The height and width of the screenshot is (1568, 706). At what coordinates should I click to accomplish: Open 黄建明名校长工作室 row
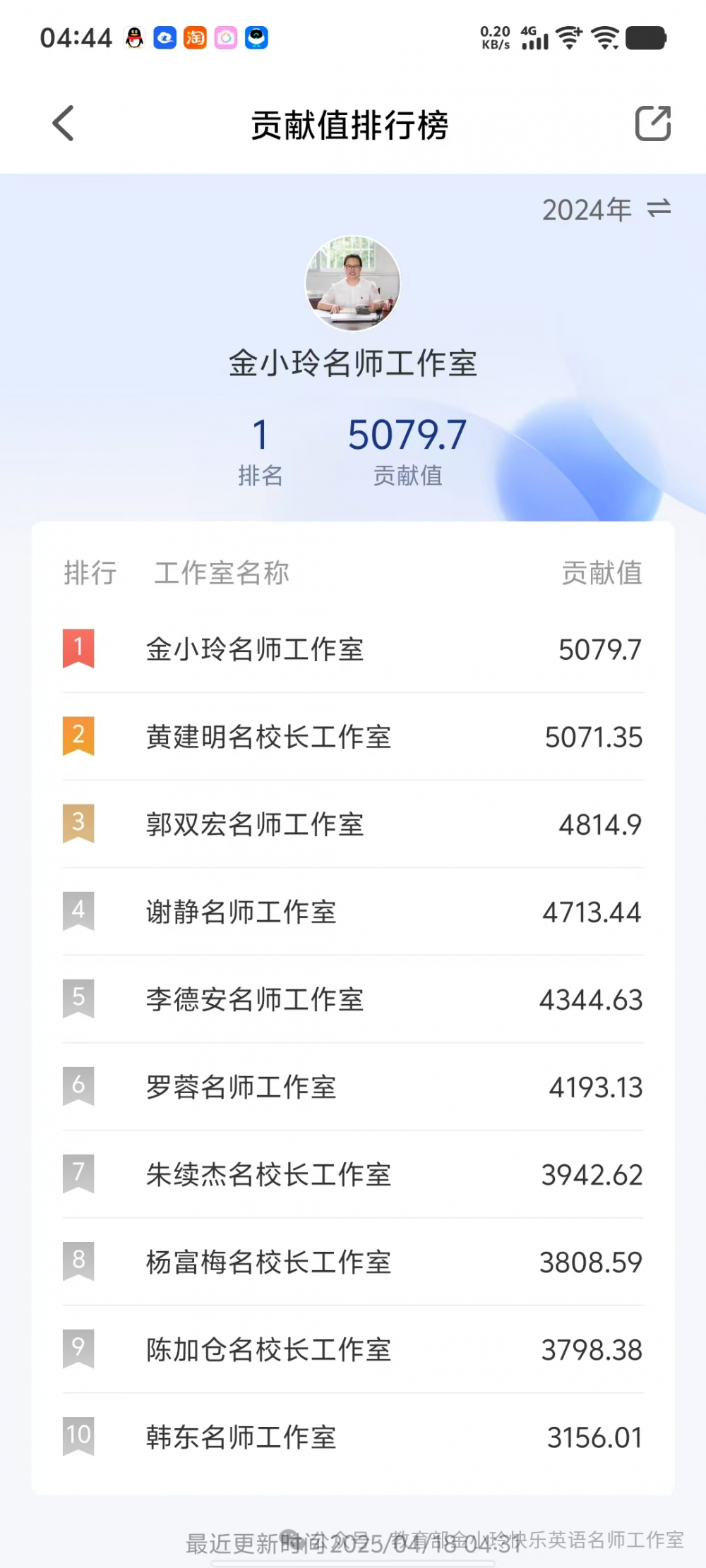coord(268,737)
